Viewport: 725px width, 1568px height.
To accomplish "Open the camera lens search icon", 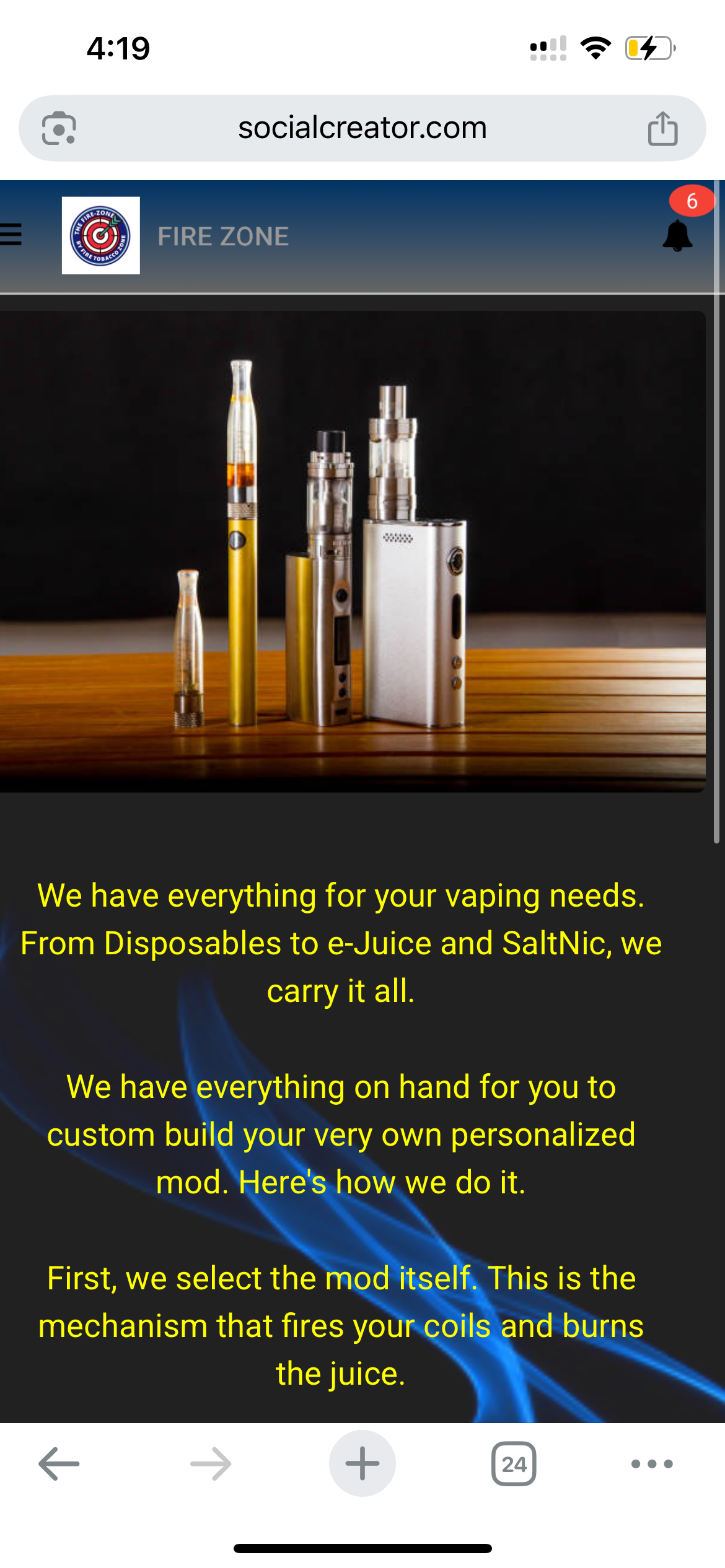I will [59, 128].
